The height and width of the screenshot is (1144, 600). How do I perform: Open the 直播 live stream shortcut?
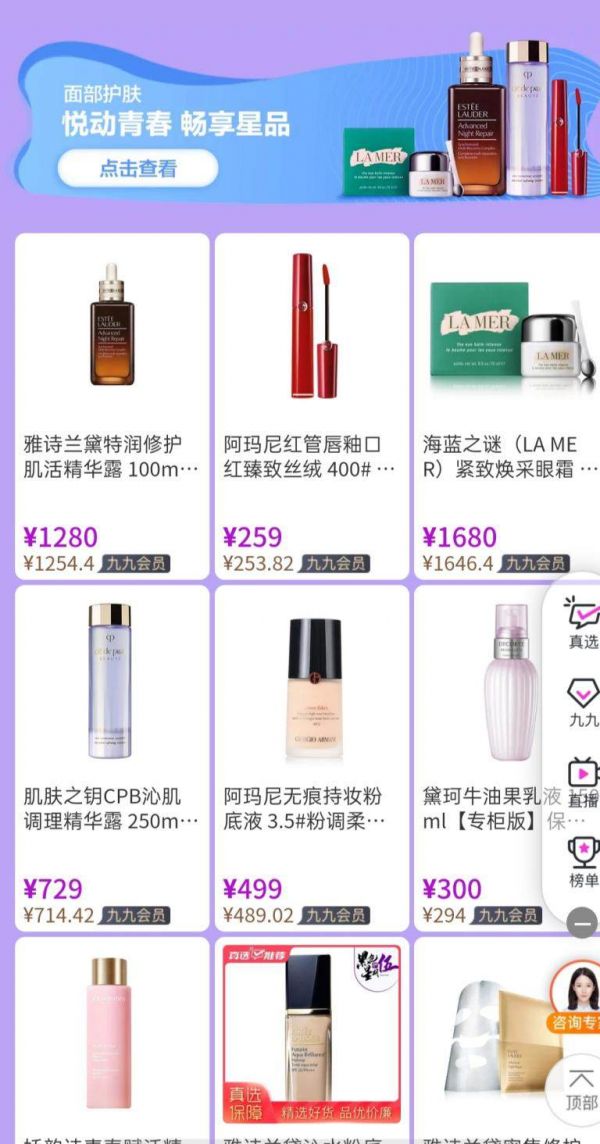coord(583,782)
